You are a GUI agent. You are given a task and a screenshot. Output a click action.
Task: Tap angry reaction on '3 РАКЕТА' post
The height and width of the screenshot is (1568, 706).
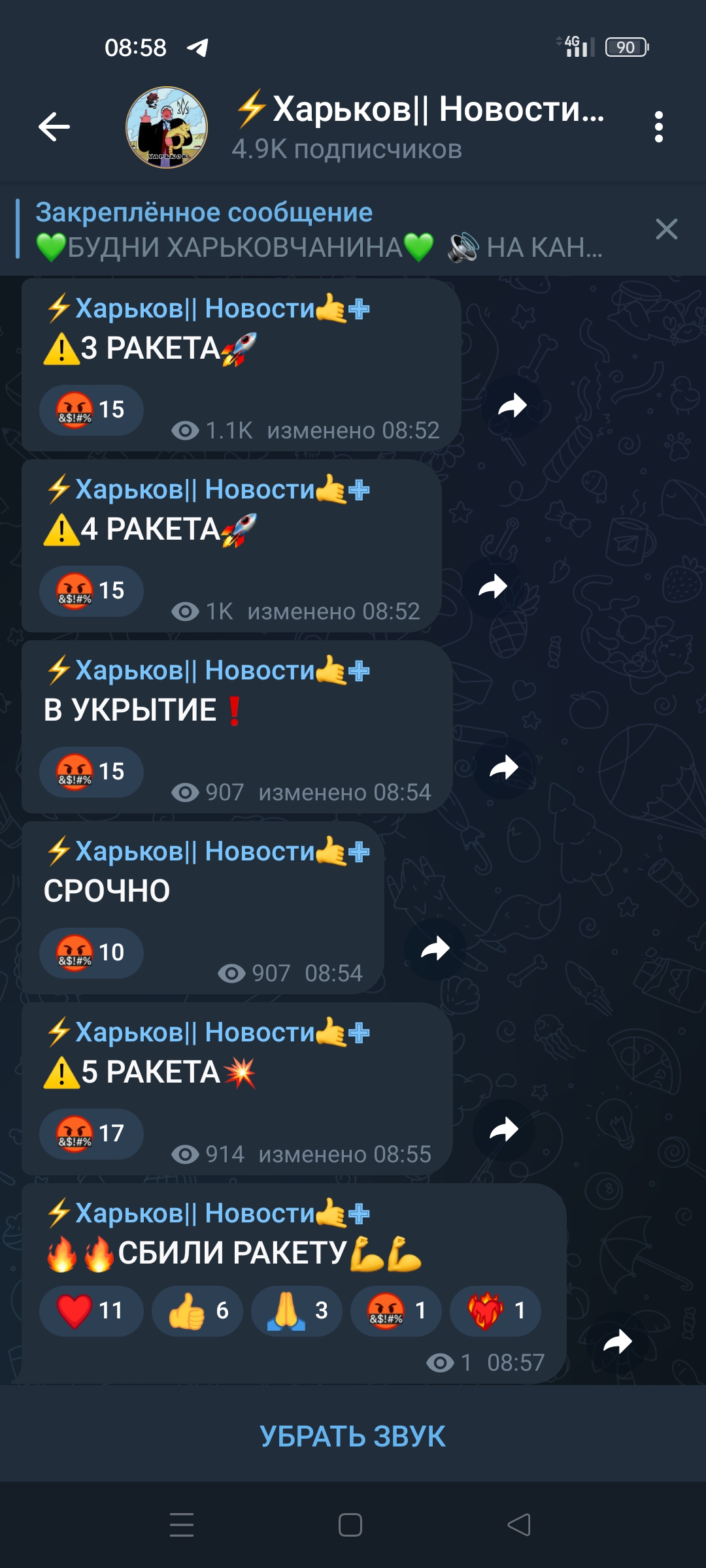pos(92,410)
